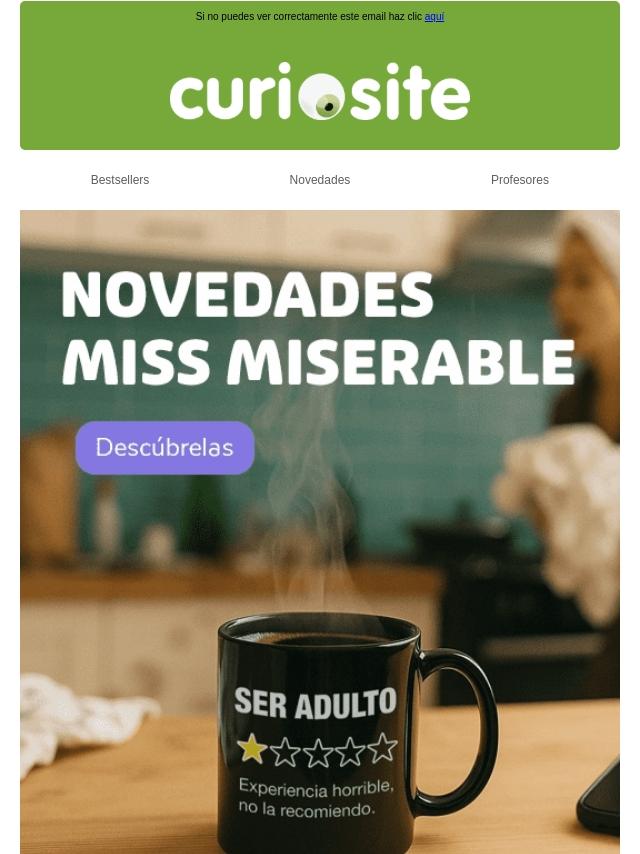Tap the Descúbrelas button
Viewport: 640px width, 854px height.
coord(165,448)
